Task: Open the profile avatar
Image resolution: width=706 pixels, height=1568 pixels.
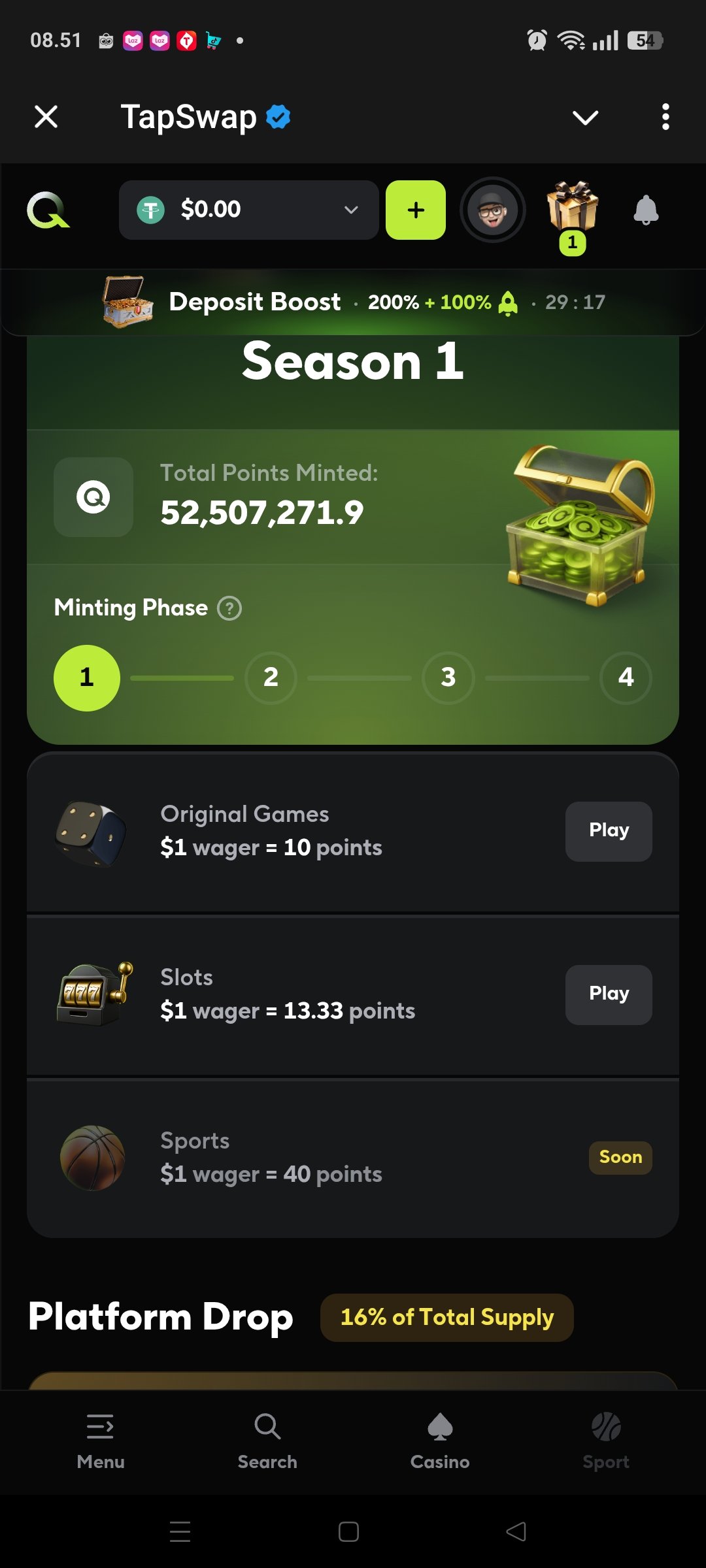Action: coord(493,210)
